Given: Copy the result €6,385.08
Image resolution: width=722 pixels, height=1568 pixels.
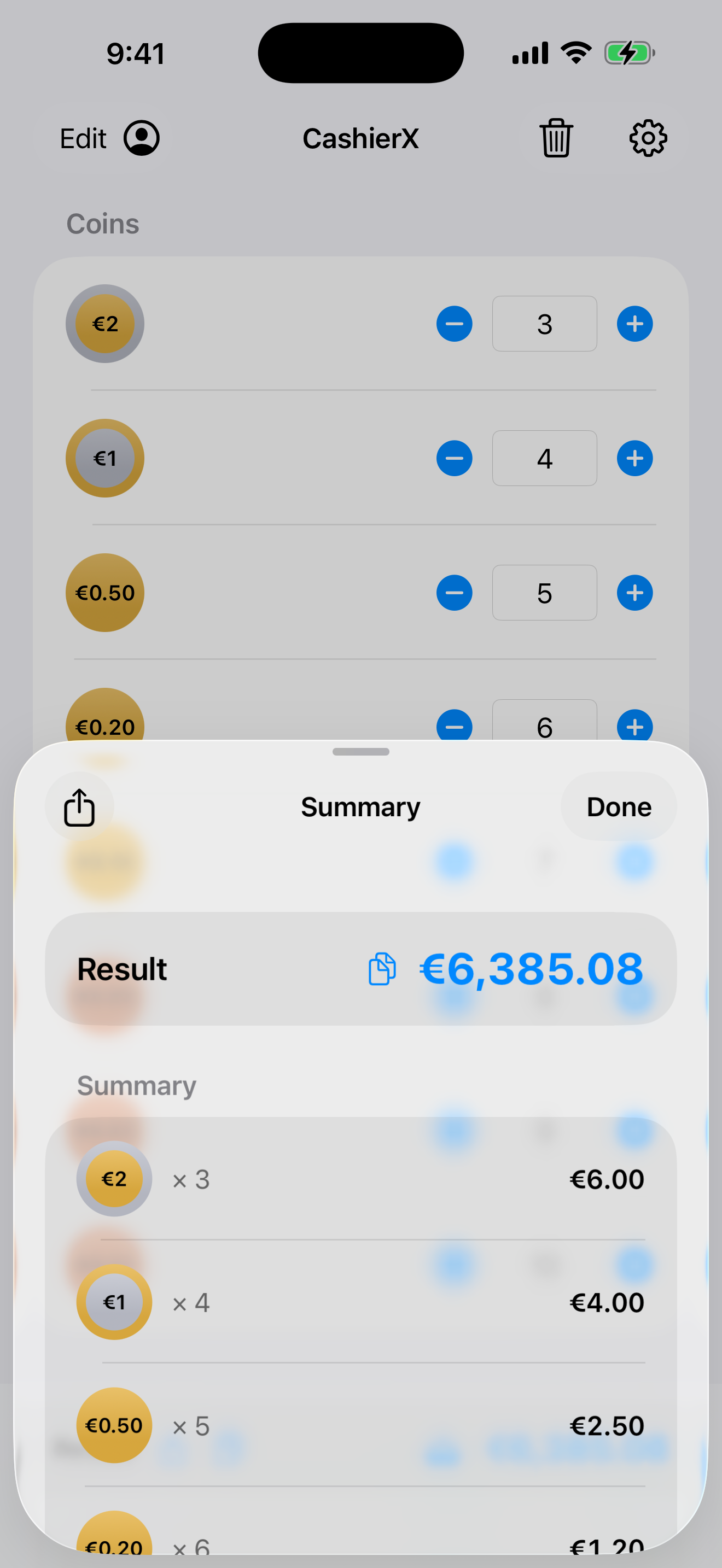Looking at the screenshot, I should 382,968.
